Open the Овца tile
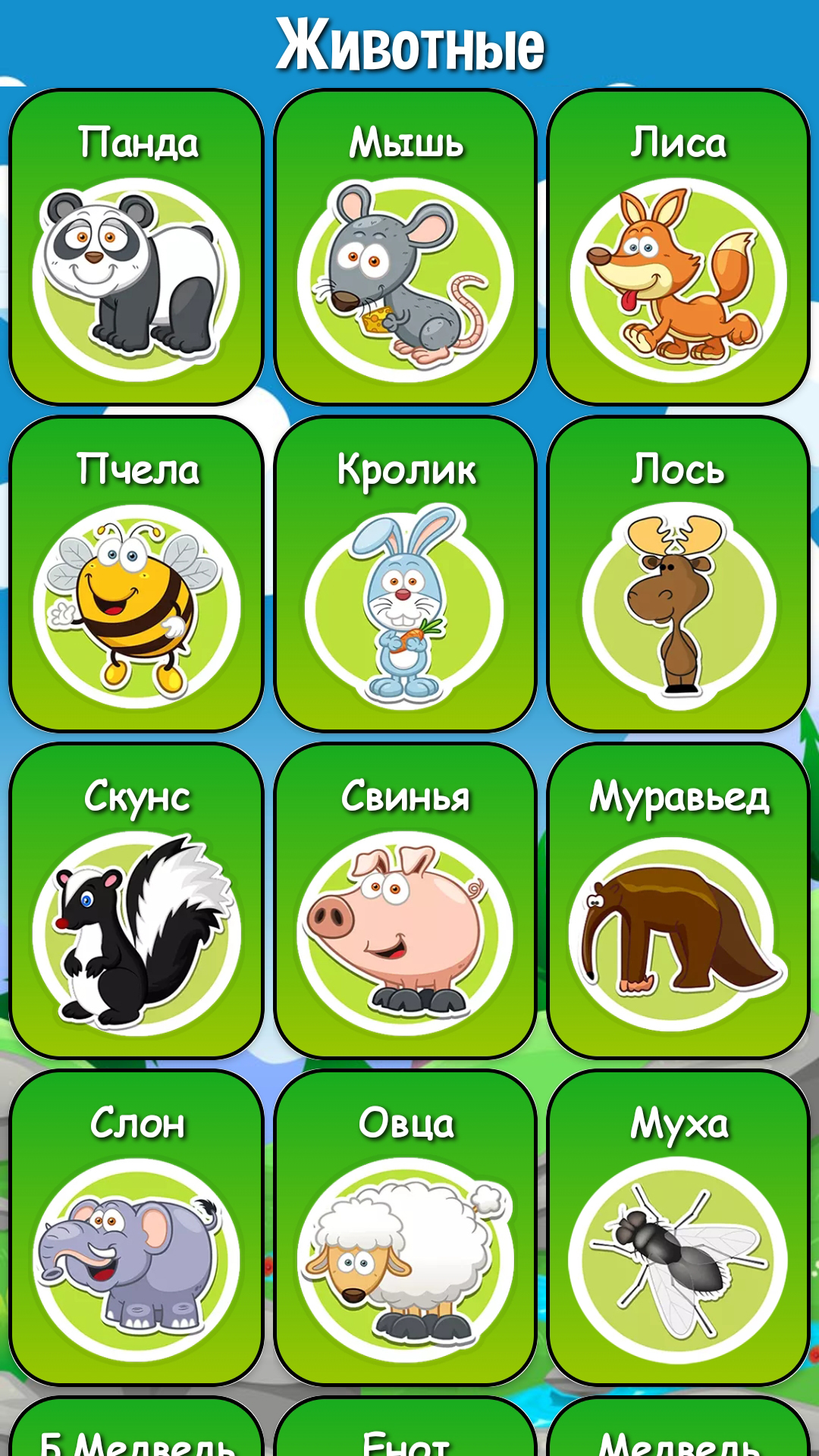The width and height of the screenshot is (819, 1456). [x=406, y=1228]
